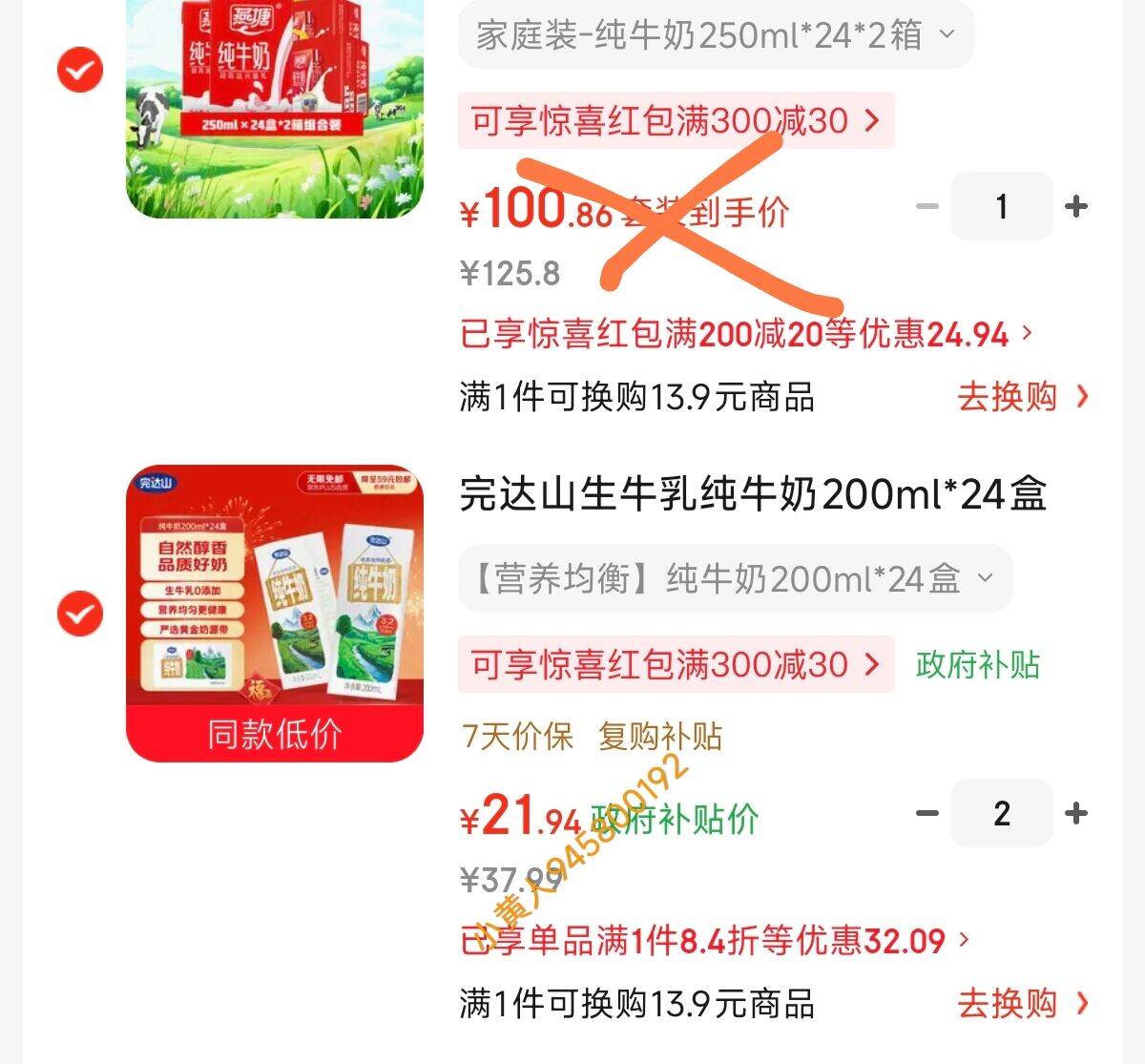Decrease the 完达山 milk quantity with minus

pos(926,813)
